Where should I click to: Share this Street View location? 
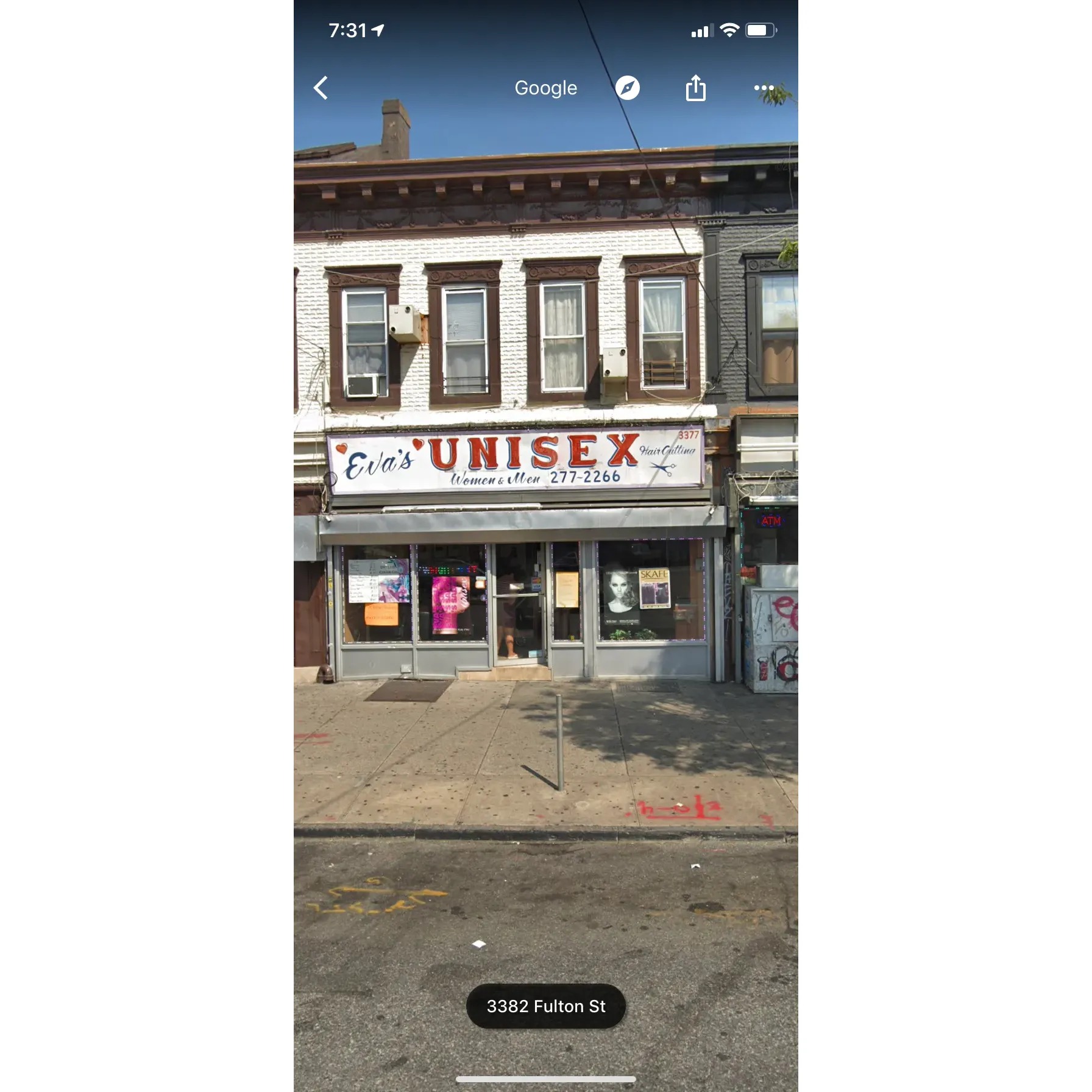point(695,88)
